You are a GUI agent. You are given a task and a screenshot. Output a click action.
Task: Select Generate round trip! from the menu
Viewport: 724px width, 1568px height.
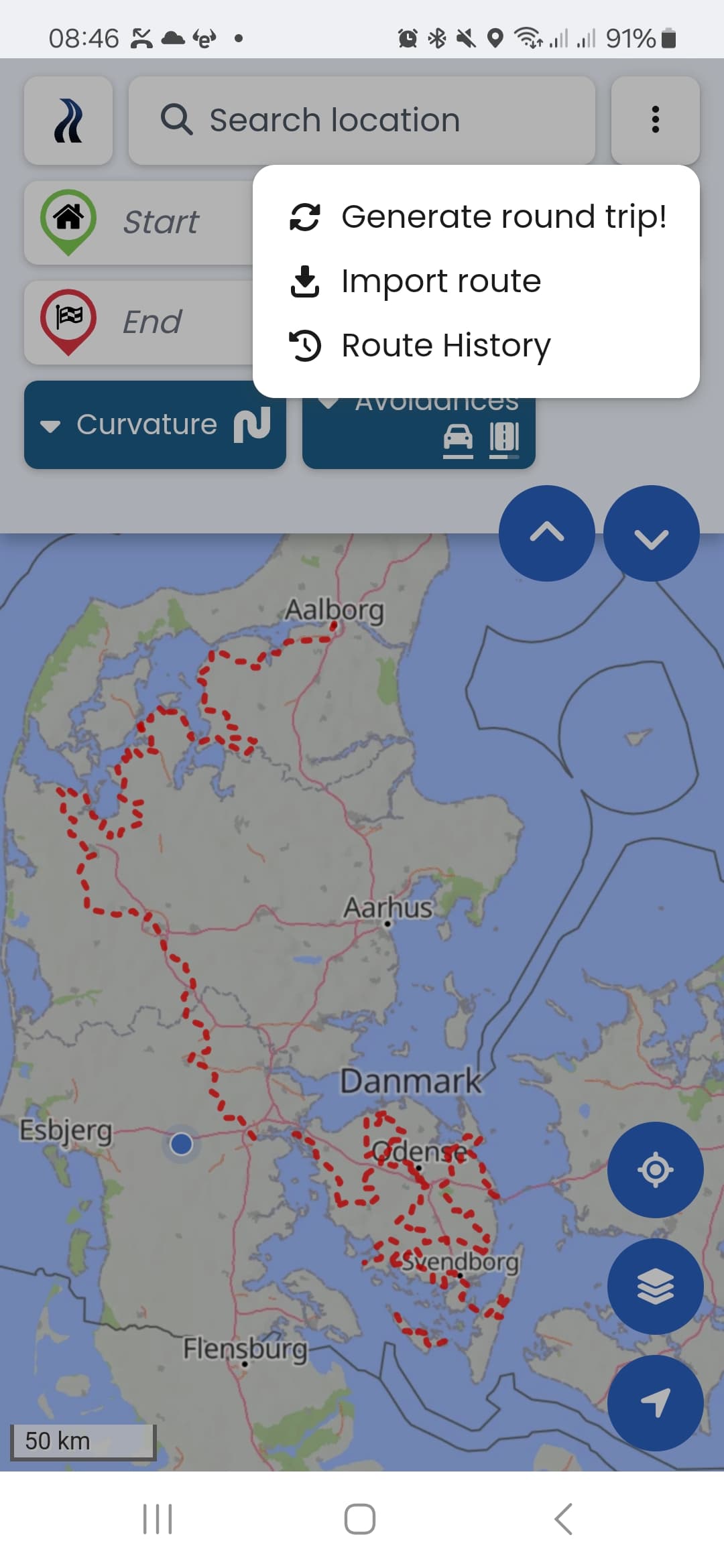[476, 216]
